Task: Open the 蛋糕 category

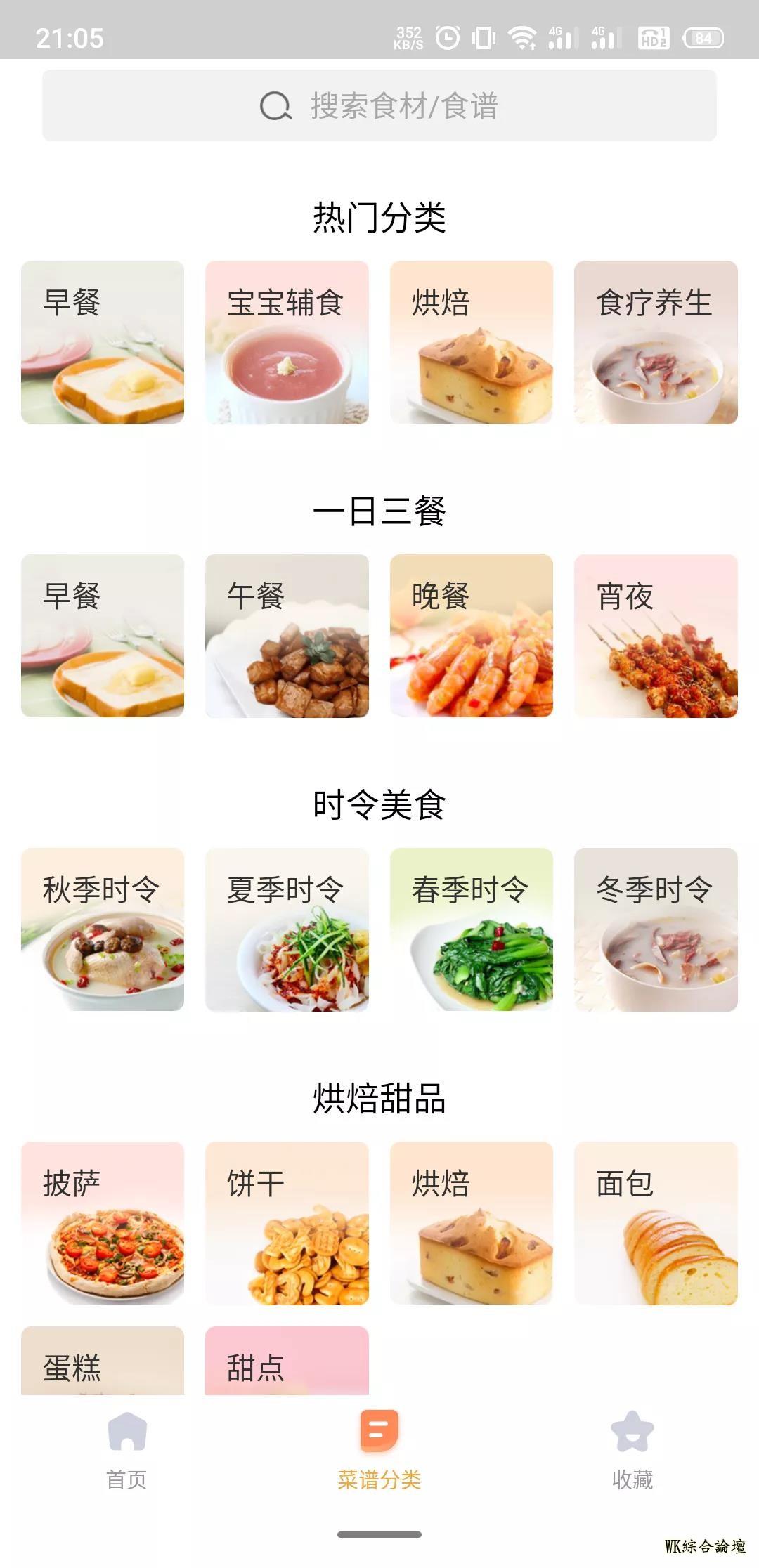Action: pyautogui.click(x=103, y=1361)
